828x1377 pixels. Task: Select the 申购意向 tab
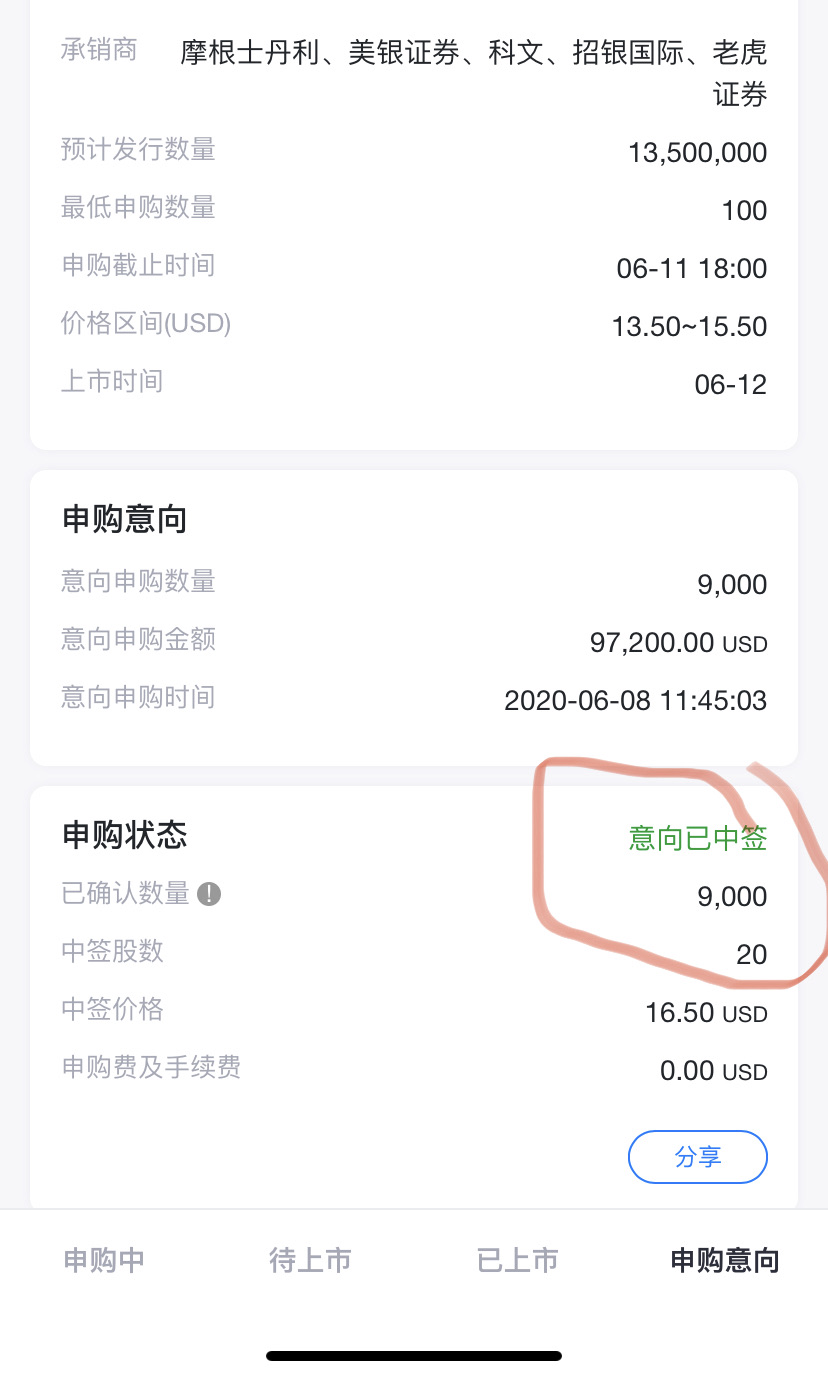(724, 1260)
